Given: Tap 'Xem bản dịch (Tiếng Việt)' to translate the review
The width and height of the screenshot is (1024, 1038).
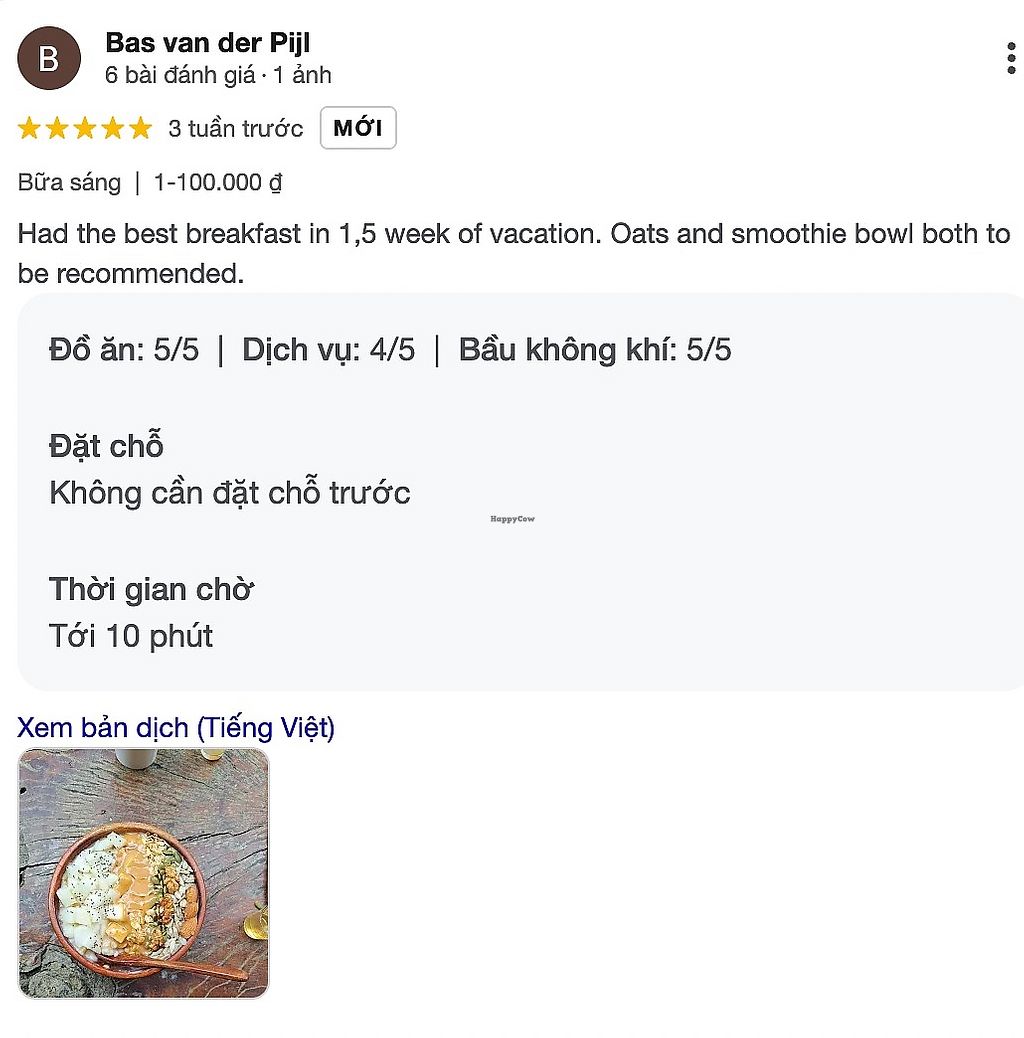Looking at the screenshot, I should (176, 728).
